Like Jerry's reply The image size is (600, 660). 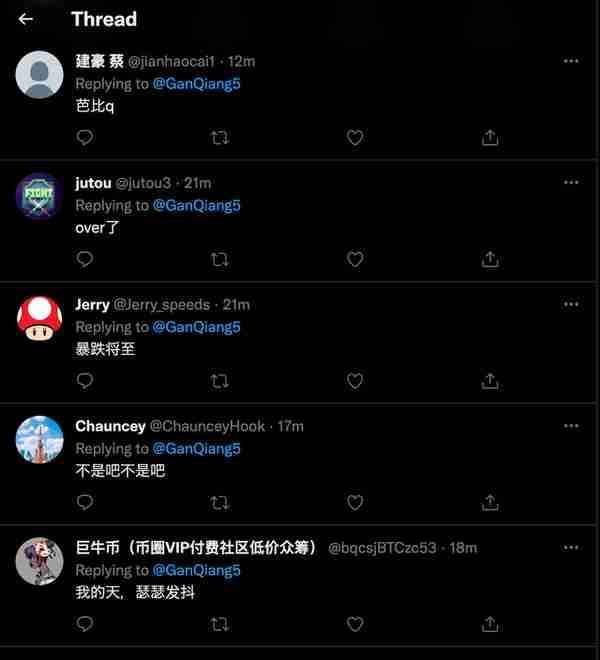click(x=355, y=381)
